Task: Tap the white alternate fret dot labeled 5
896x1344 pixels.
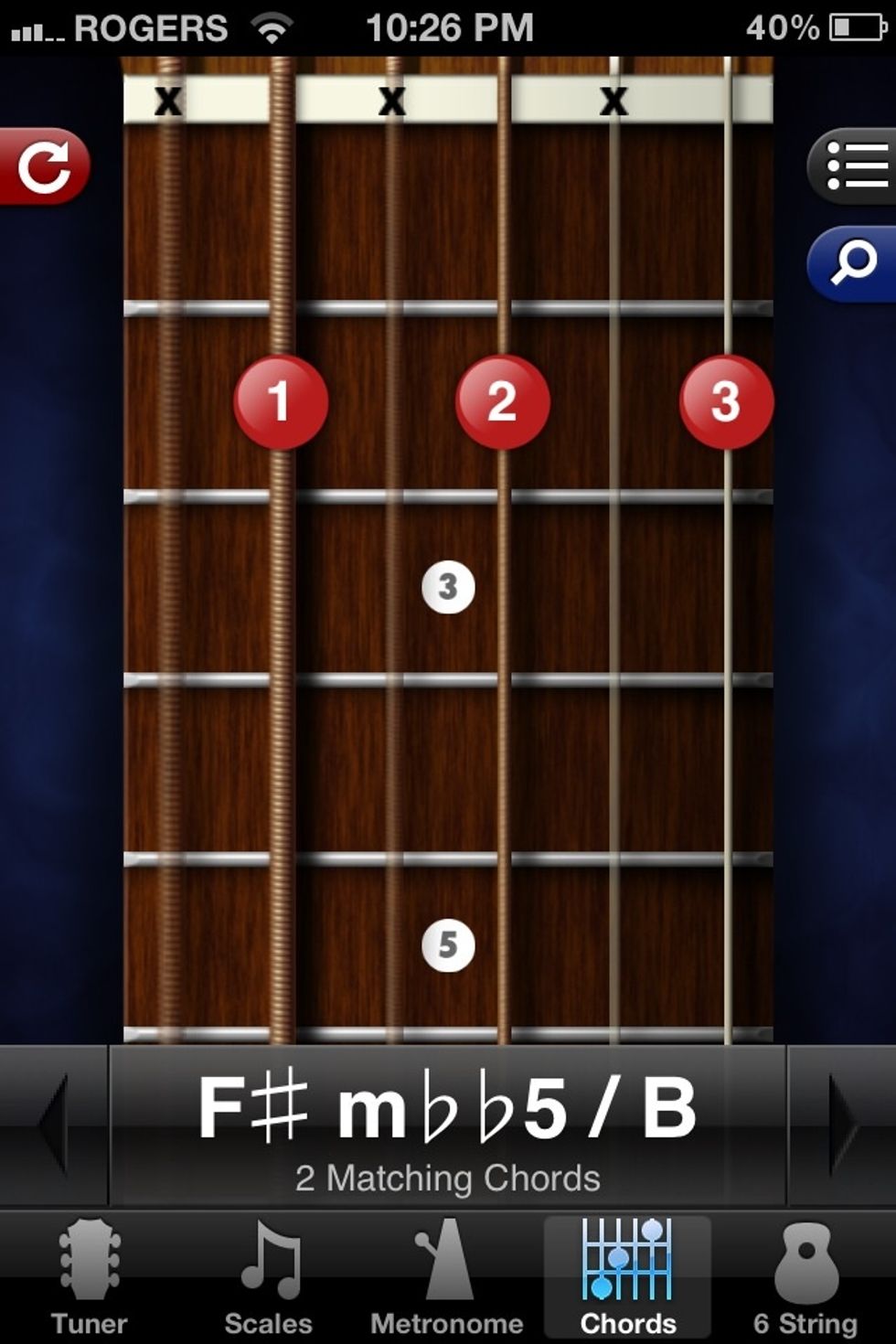Action: pyautogui.click(x=447, y=946)
